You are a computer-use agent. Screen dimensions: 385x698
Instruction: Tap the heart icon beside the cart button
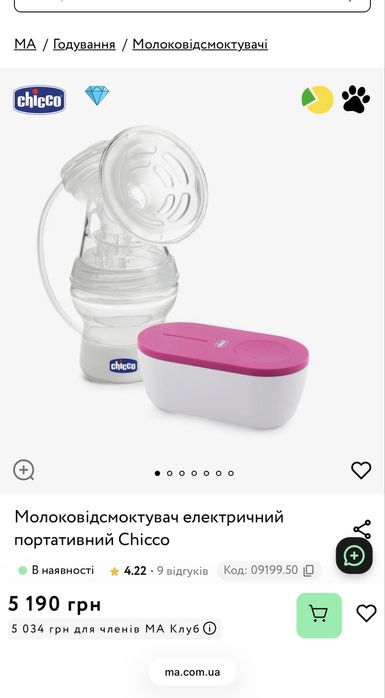tap(366, 613)
